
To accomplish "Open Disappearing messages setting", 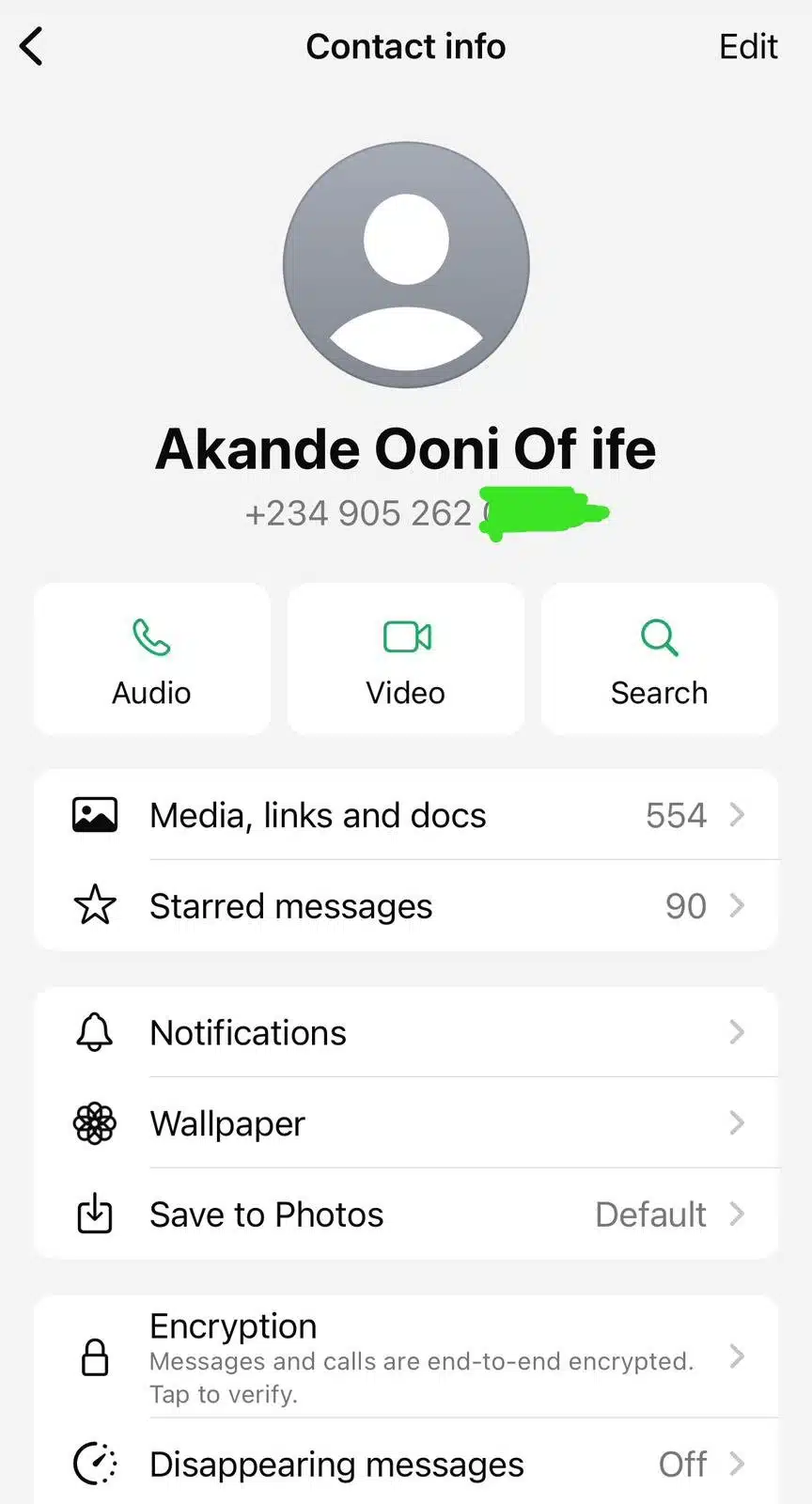I will pyautogui.click(x=406, y=1464).
